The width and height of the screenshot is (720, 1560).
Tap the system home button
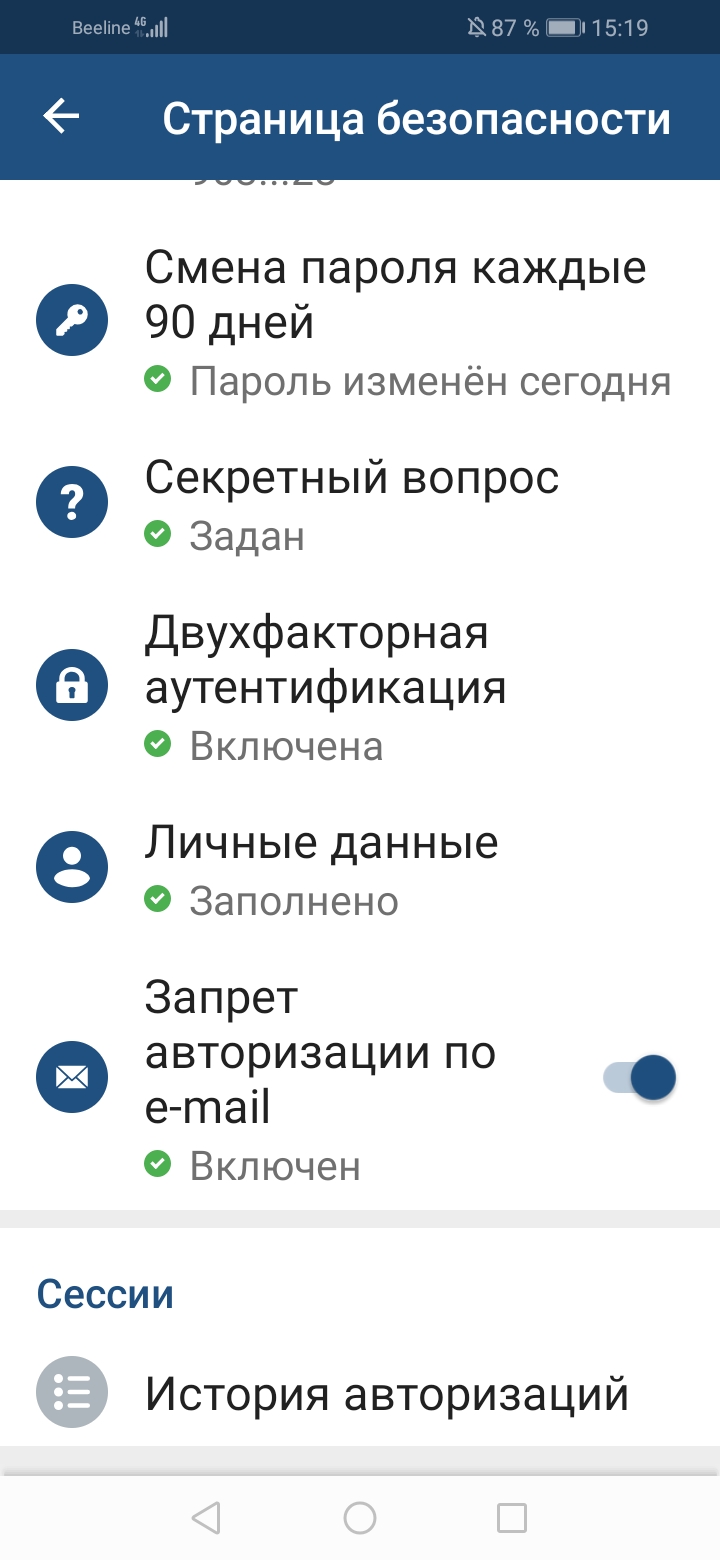(360, 1518)
